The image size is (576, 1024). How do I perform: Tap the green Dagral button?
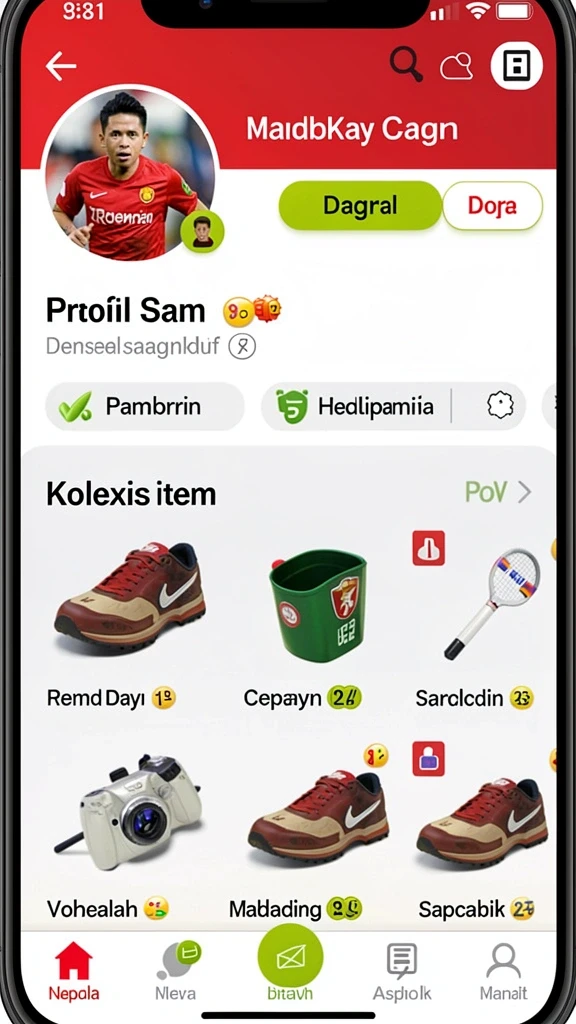pos(360,206)
